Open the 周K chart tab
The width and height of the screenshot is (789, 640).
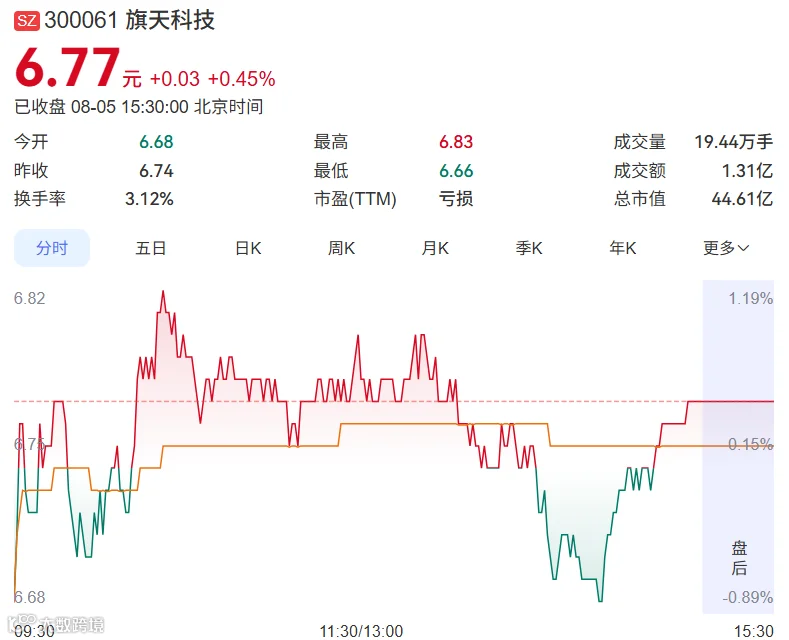[341, 248]
